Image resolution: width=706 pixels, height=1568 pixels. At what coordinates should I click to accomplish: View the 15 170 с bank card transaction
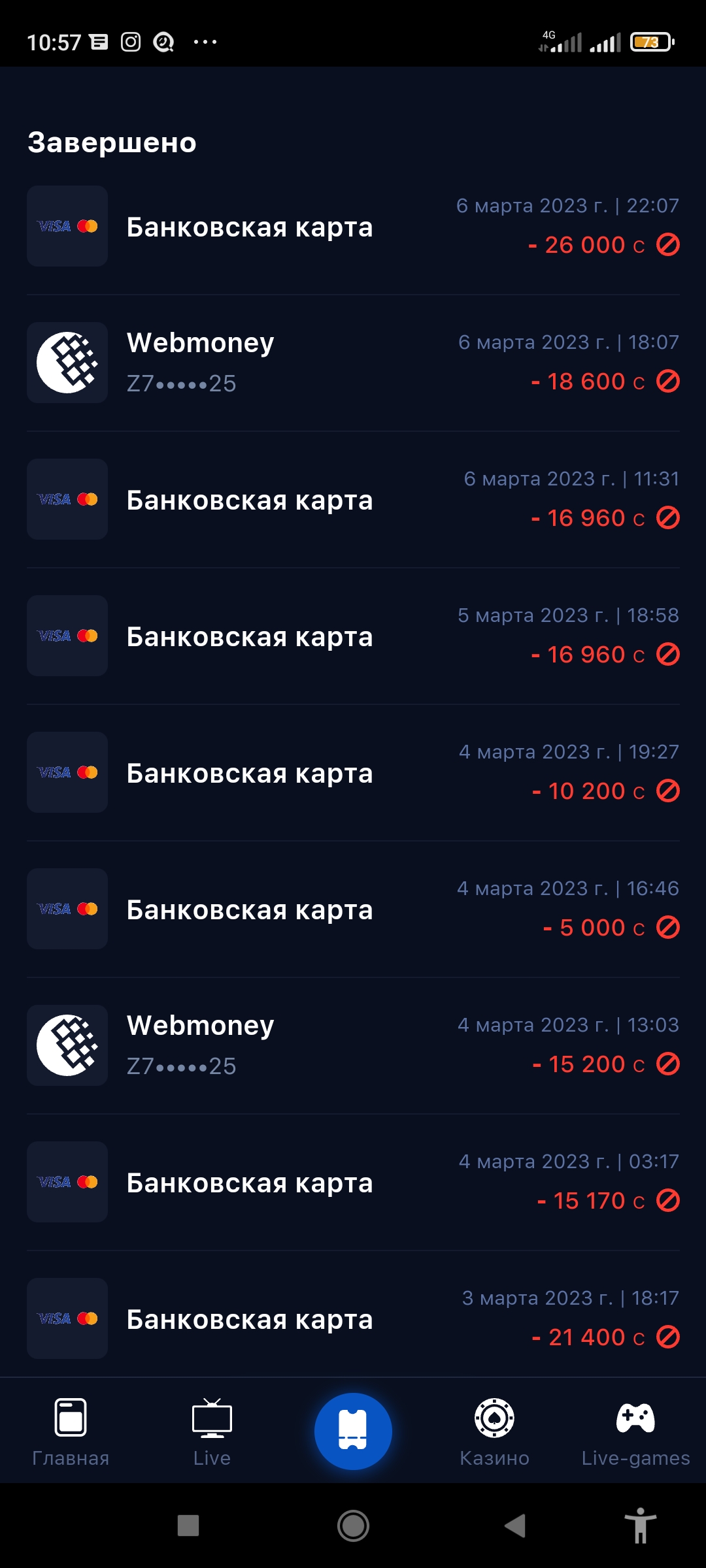pyautogui.click(x=353, y=1183)
